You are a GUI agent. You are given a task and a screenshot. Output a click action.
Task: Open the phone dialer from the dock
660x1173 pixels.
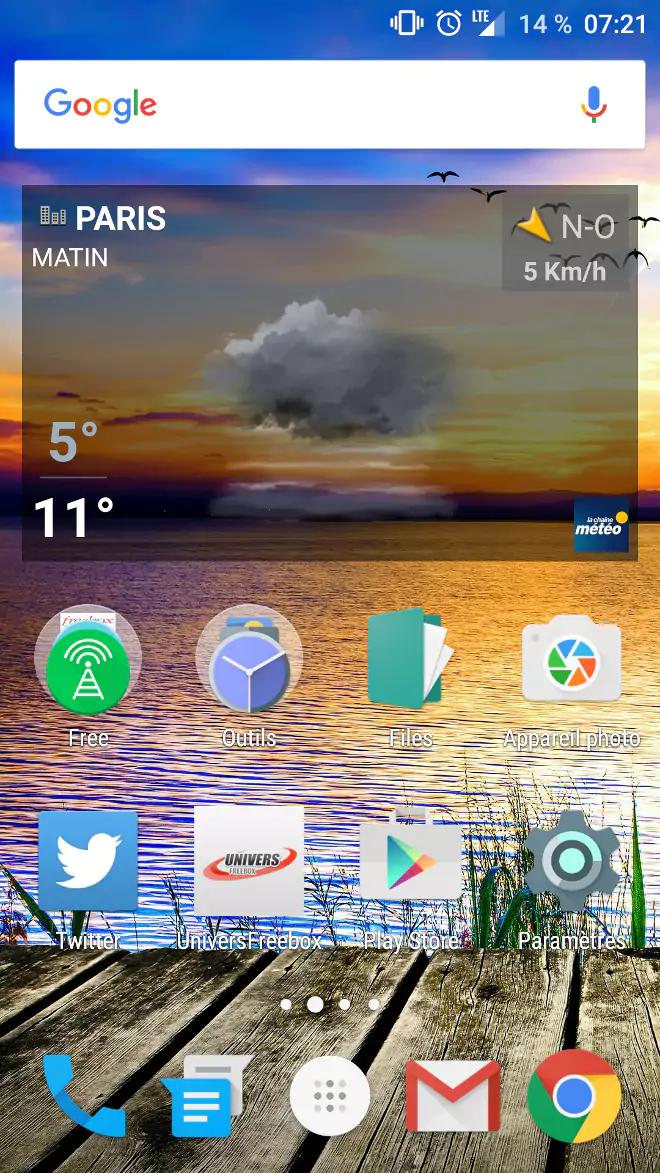[85, 1097]
